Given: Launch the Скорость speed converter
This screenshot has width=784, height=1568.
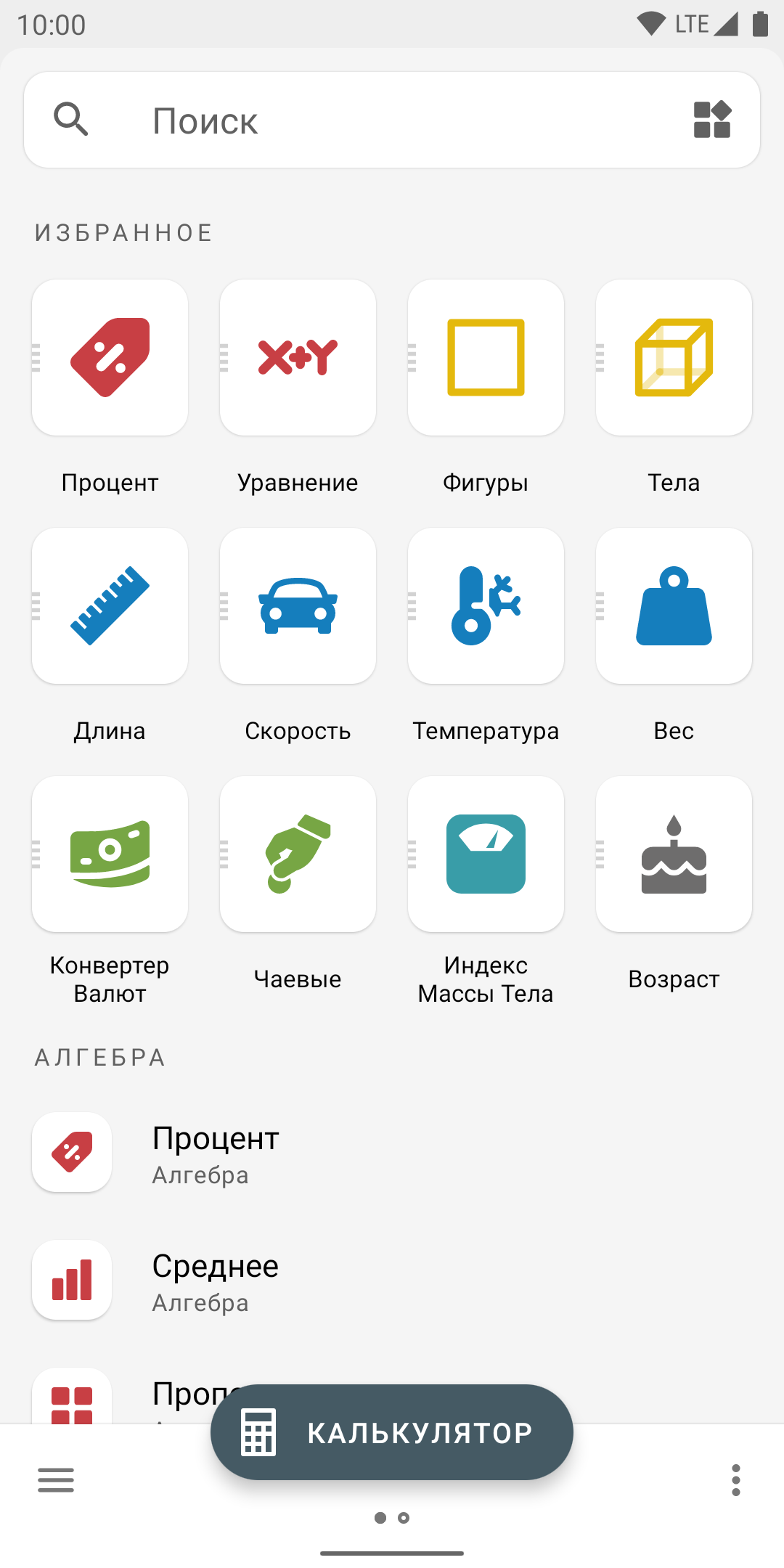Looking at the screenshot, I should pyautogui.click(x=298, y=606).
